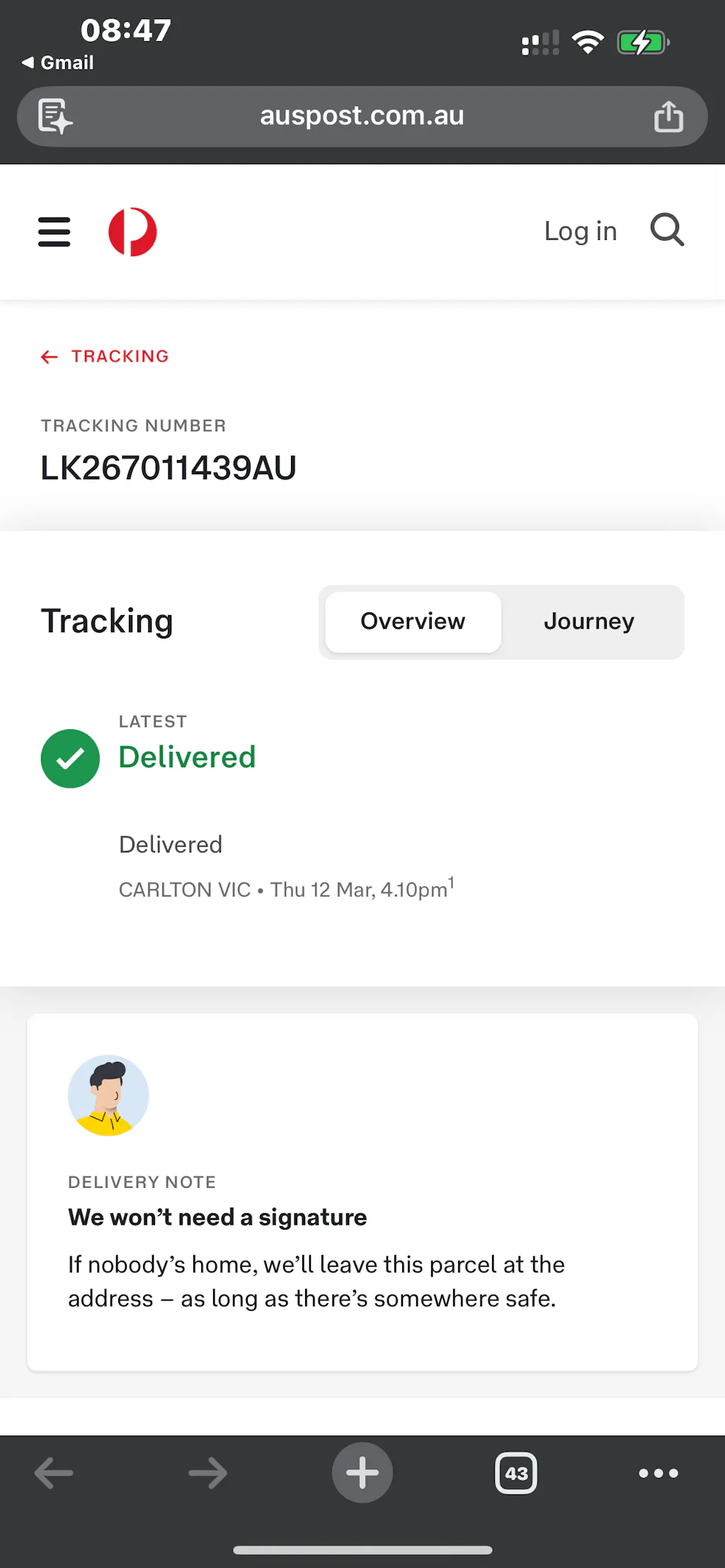This screenshot has width=725, height=1568.
Task: Open the reader summary icon in address bar
Action: 55,117
